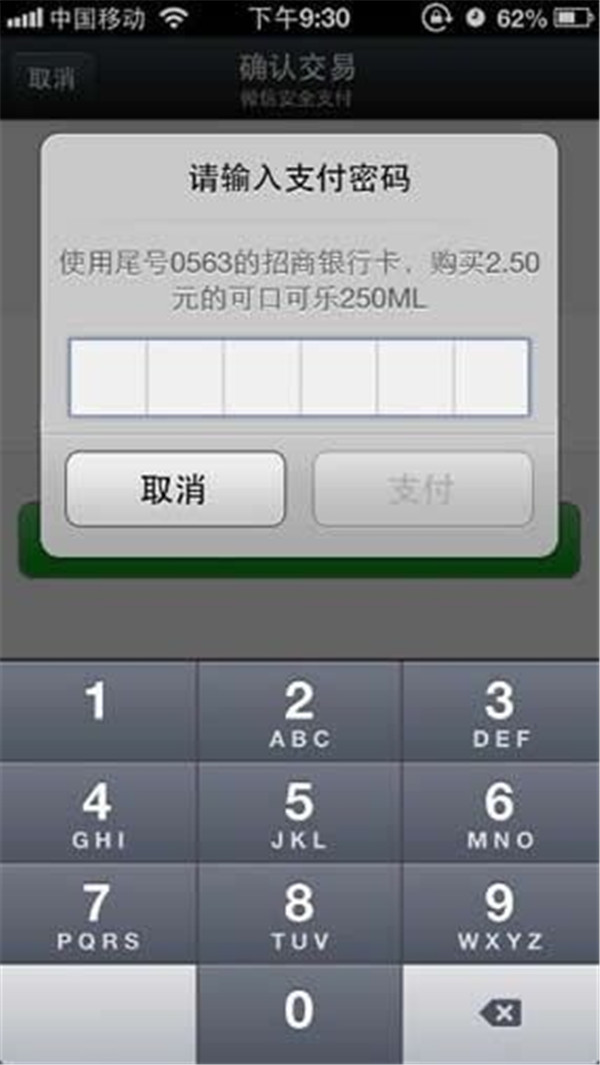Enter digit 0 on the keypad
Screen dimensions: 600x1065
[x=300, y=1014]
